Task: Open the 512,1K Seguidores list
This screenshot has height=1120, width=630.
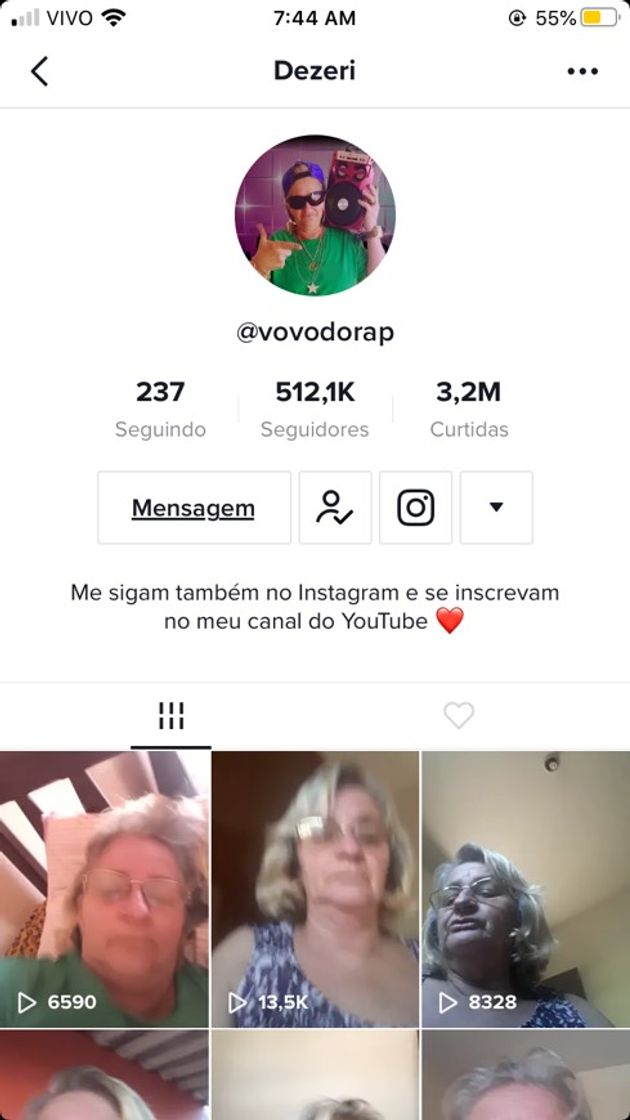Action: pyautogui.click(x=315, y=408)
